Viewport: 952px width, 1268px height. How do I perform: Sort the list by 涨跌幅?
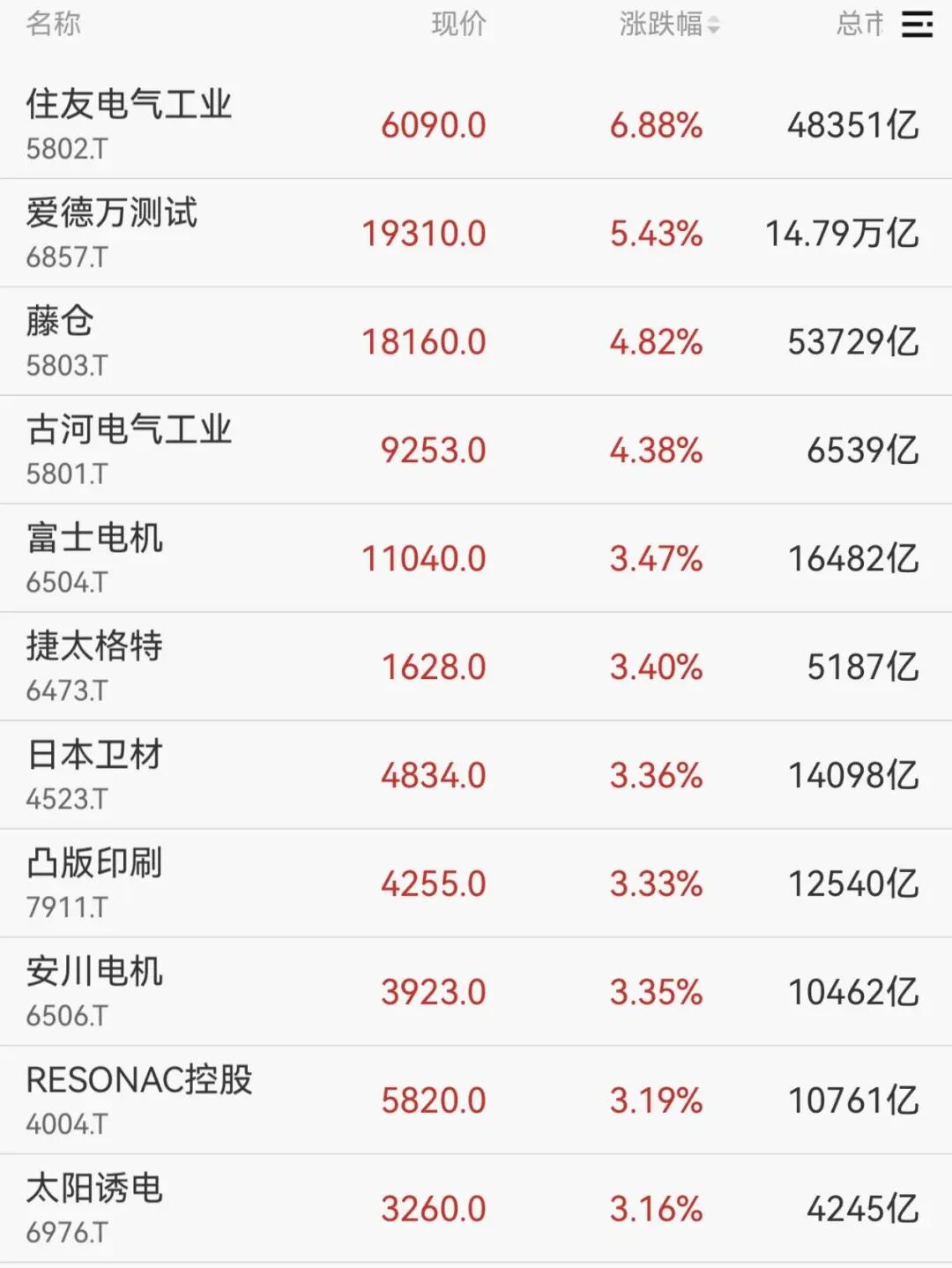(x=669, y=25)
